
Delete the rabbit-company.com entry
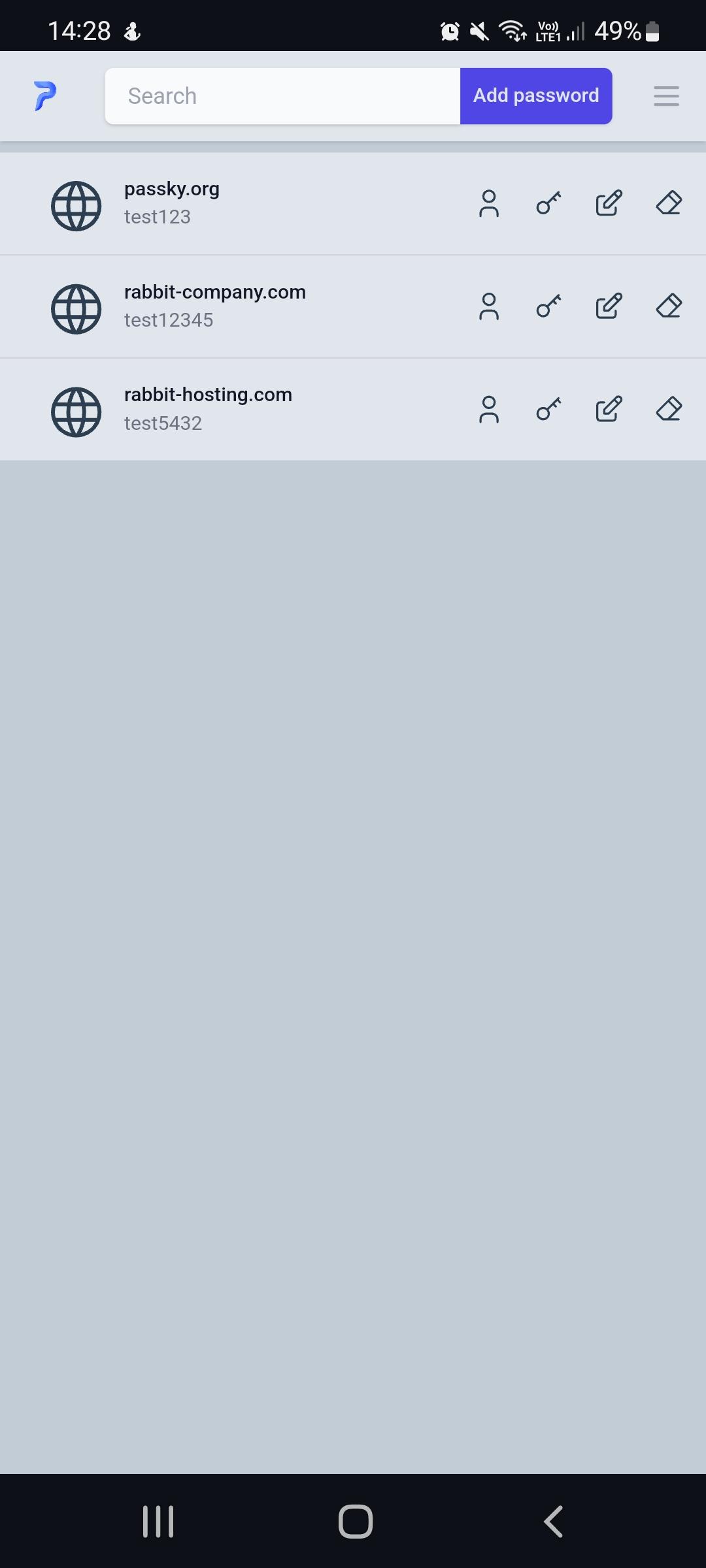(x=669, y=306)
